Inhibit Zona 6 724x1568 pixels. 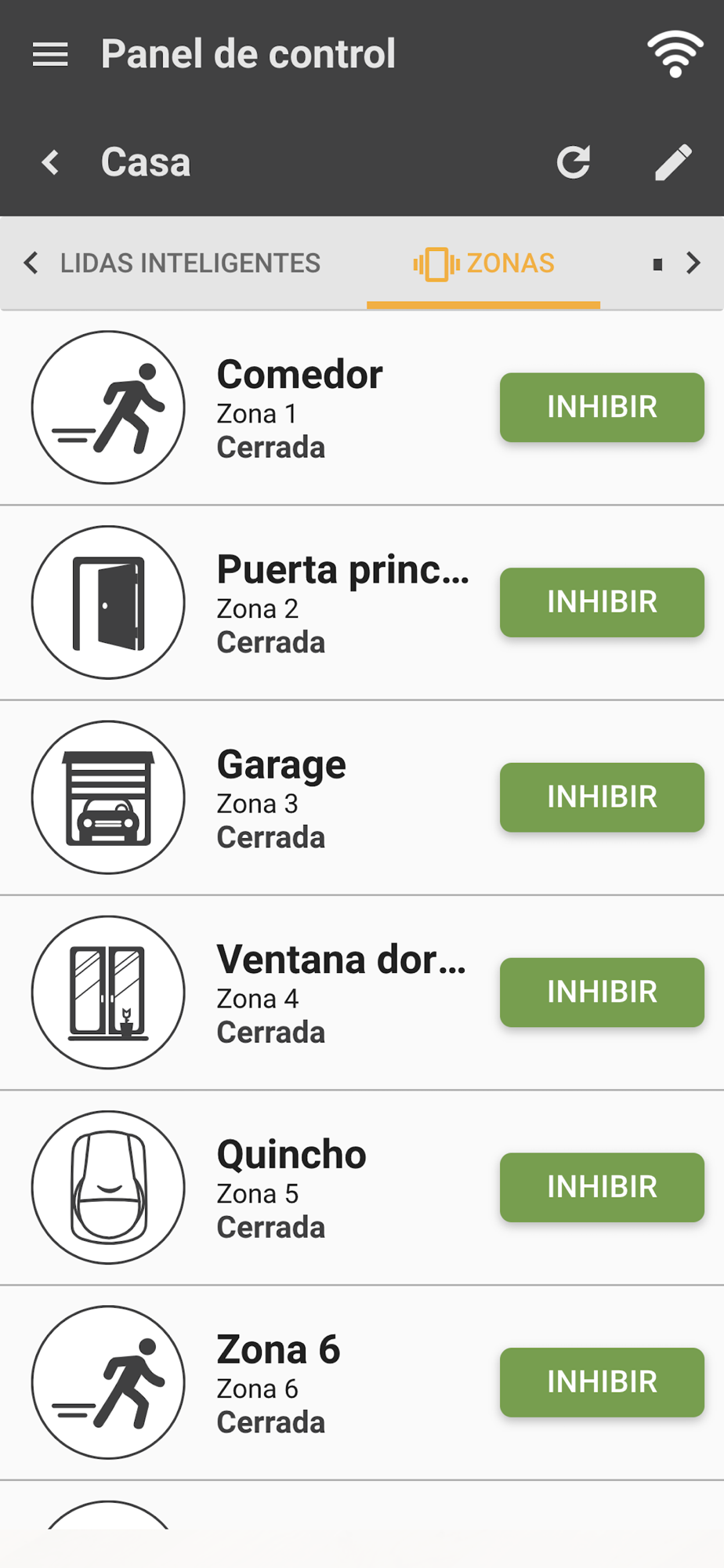pos(602,1382)
